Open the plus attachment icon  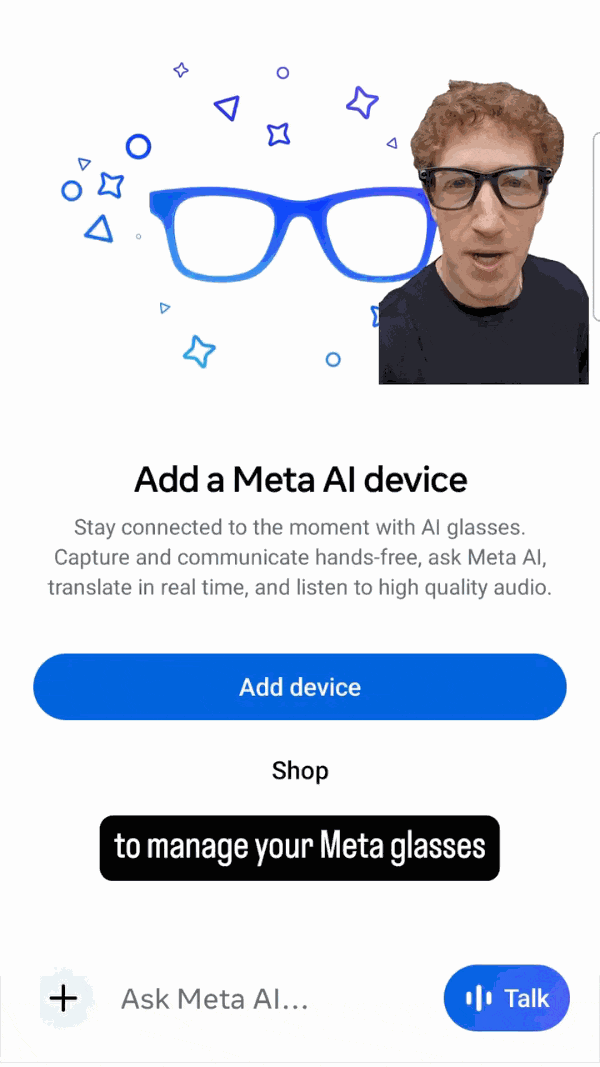[x=63, y=998]
